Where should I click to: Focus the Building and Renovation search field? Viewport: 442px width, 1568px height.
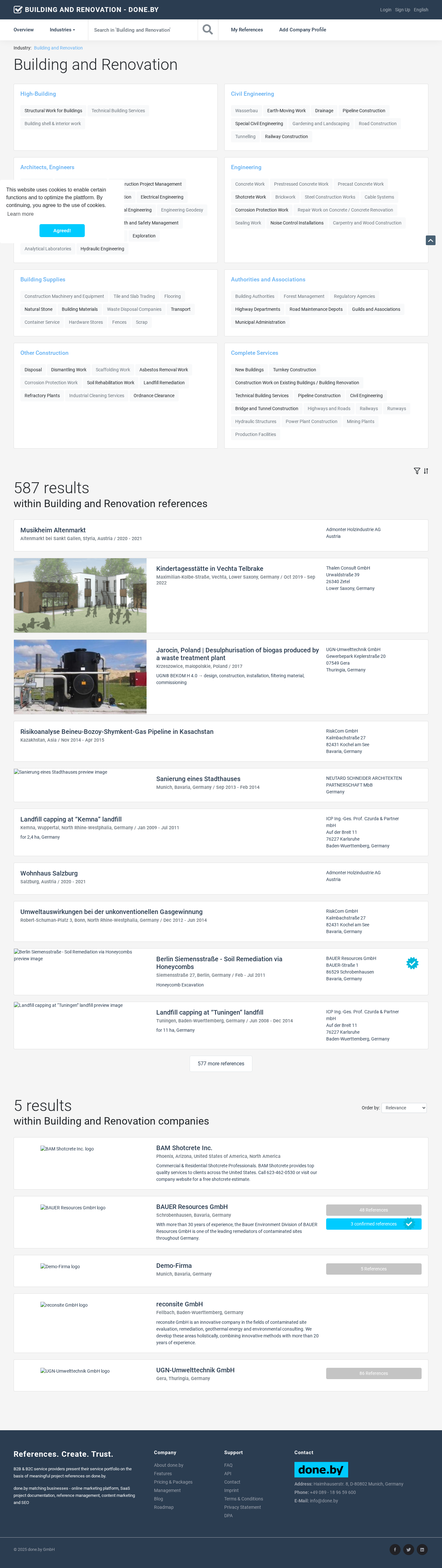point(143,30)
